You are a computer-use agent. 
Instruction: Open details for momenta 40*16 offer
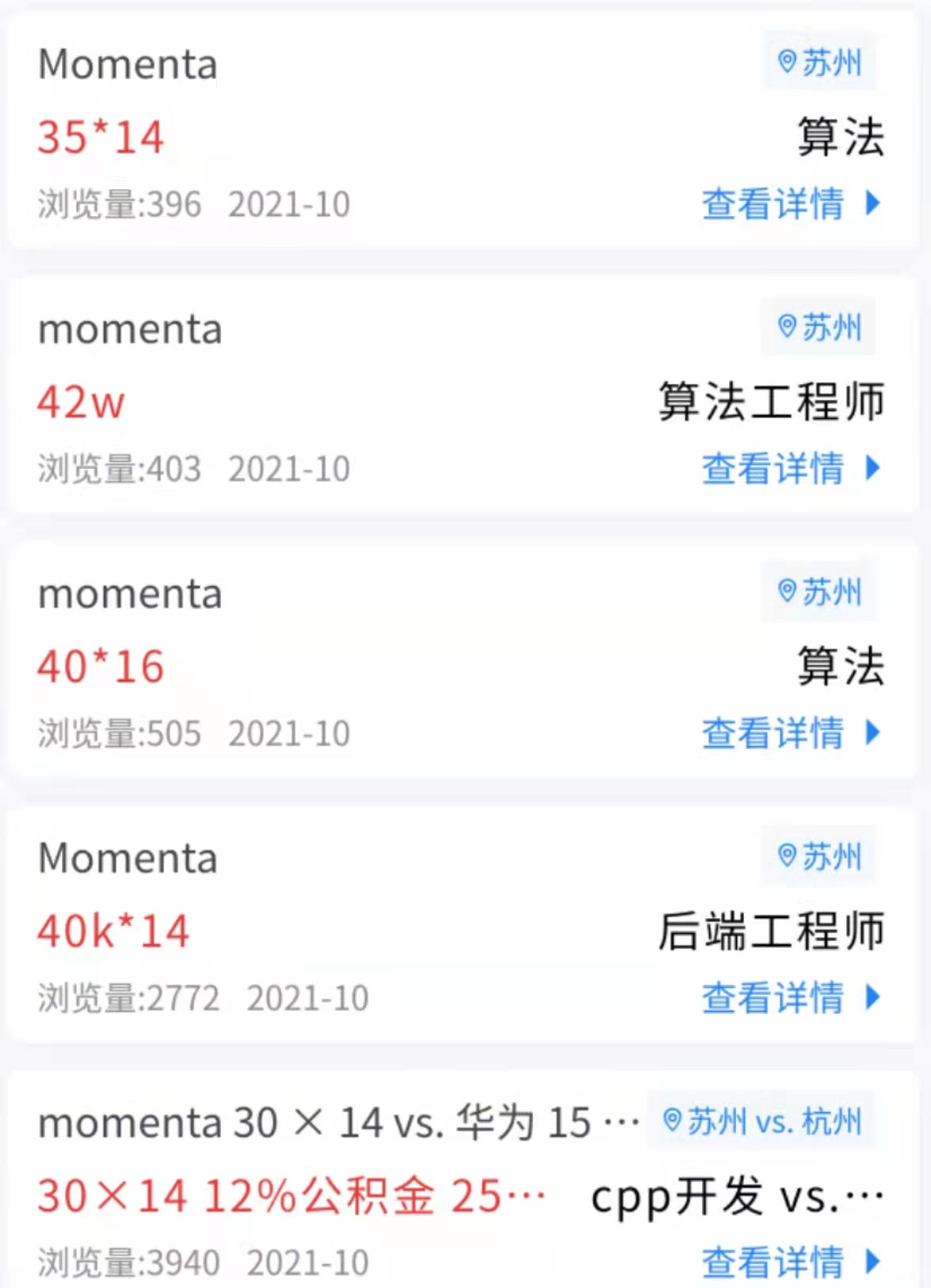[x=790, y=733]
